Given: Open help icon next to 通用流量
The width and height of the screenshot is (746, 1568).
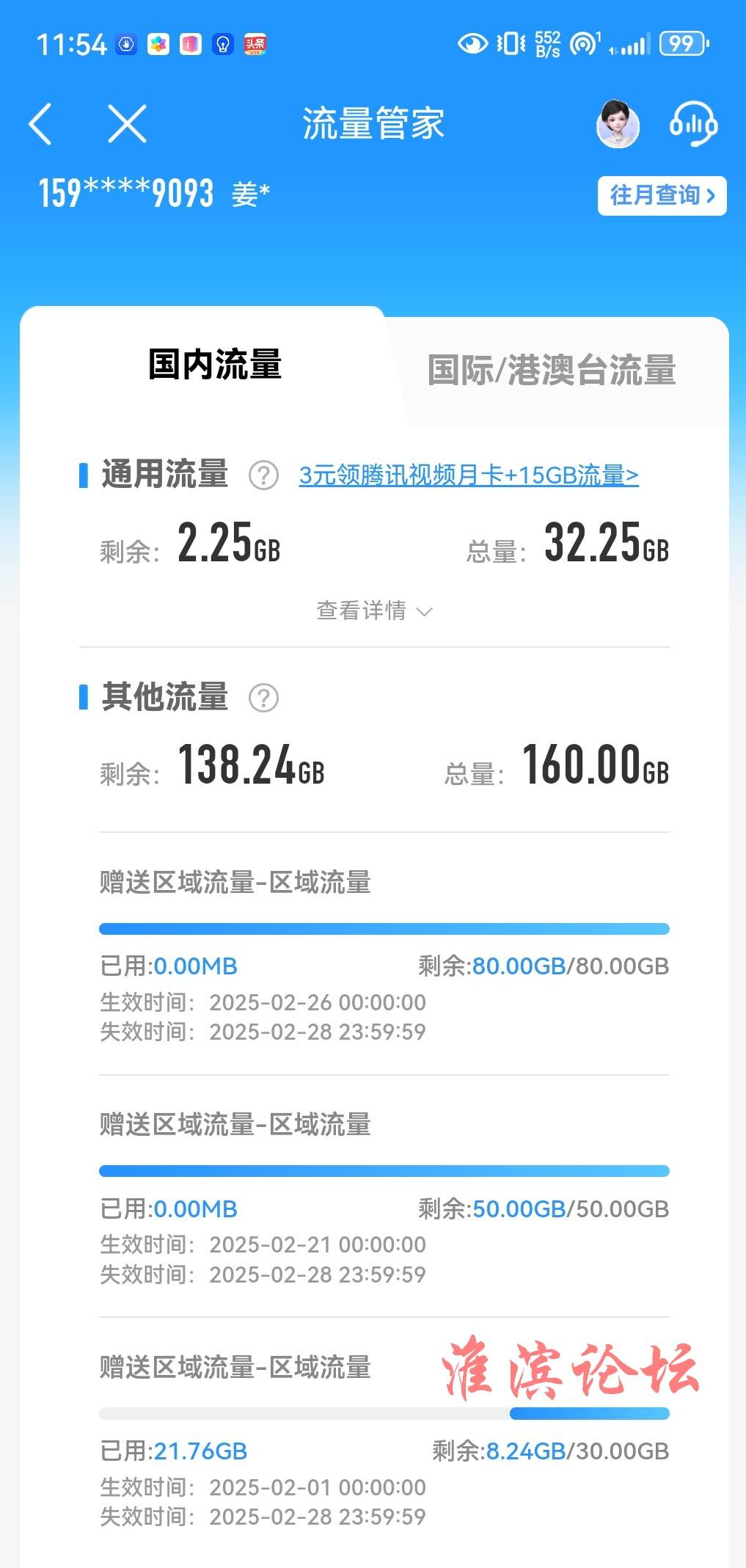Looking at the screenshot, I should click(263, 475).
